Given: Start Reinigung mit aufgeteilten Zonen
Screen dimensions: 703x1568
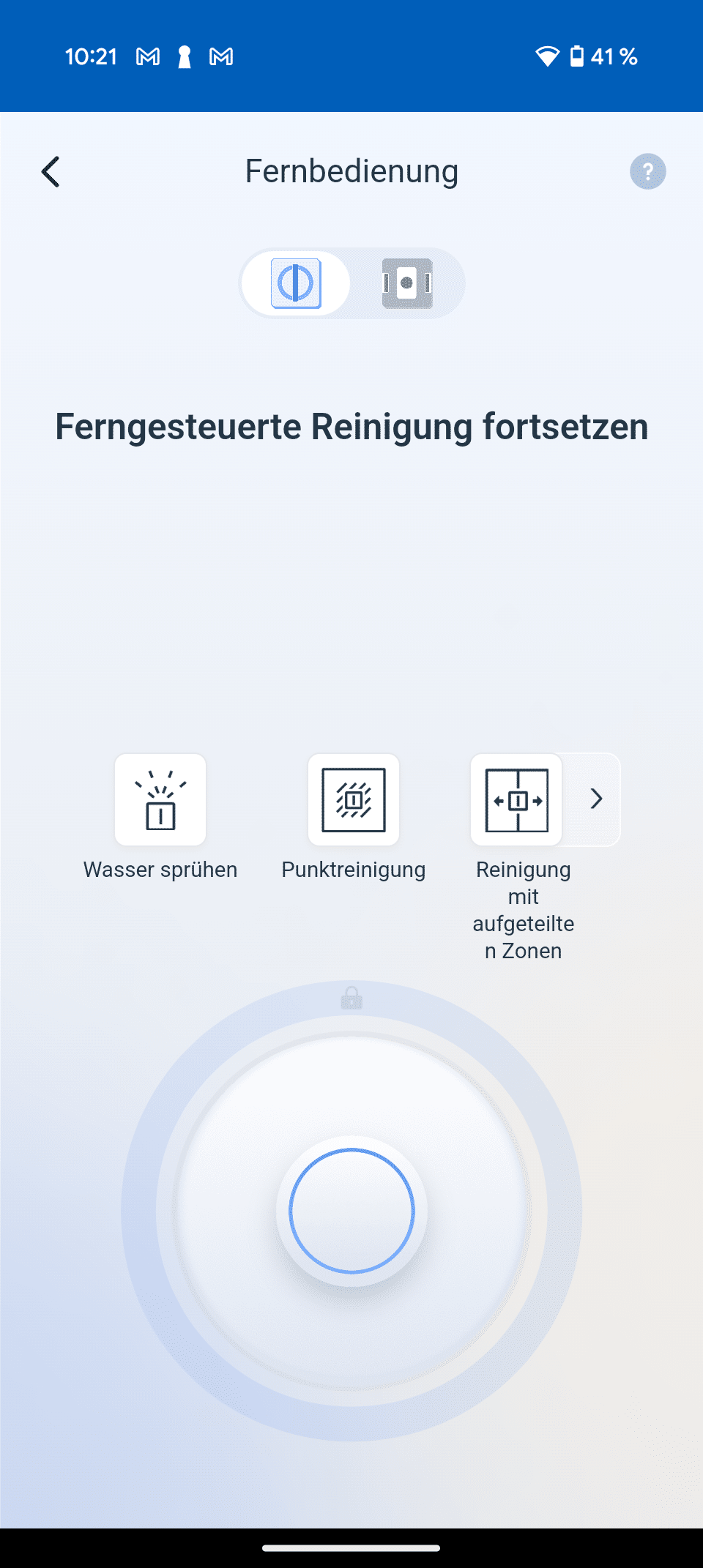Looking at the screenshot, I should coord(516,799).
